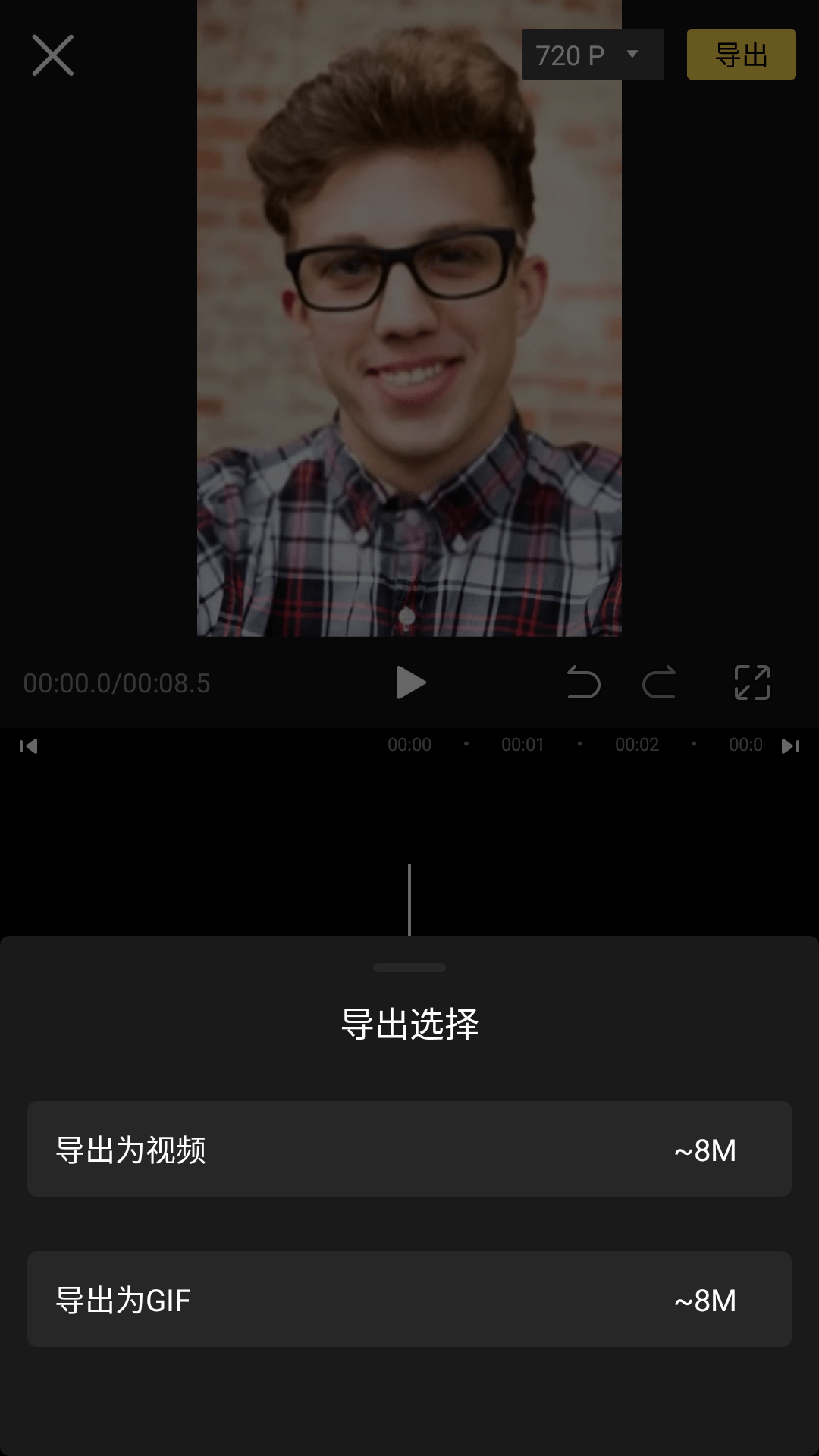
Task: Tap the 导出 button to export
Action: pyautogui.click(x=741, y=54)
